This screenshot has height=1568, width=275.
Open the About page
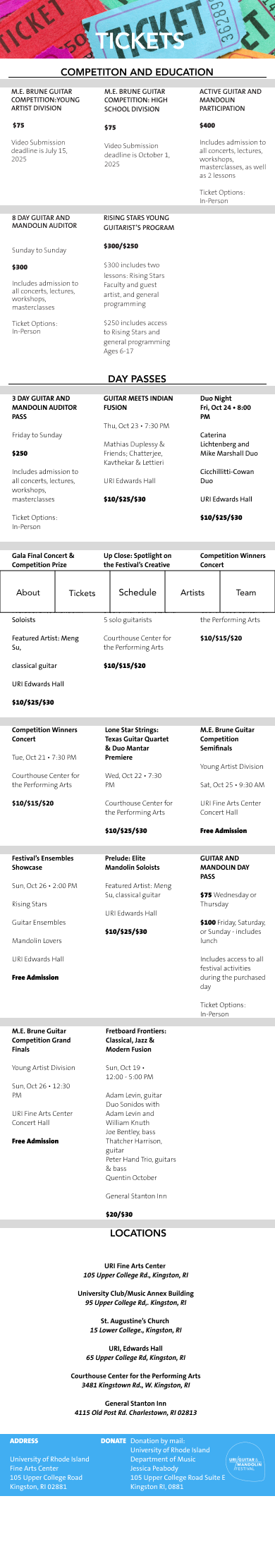(28, 592)
